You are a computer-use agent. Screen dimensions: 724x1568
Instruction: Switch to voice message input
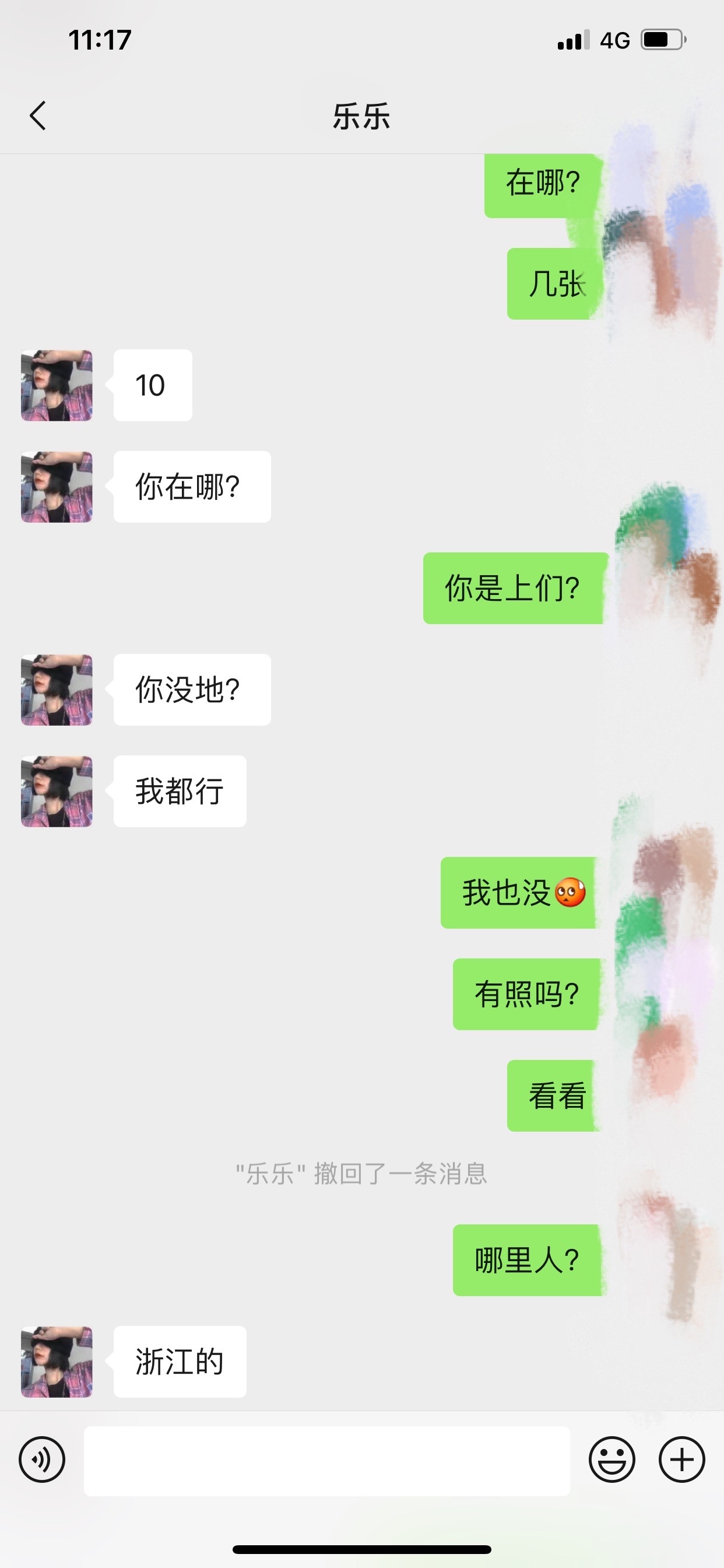pos(42,1459)
